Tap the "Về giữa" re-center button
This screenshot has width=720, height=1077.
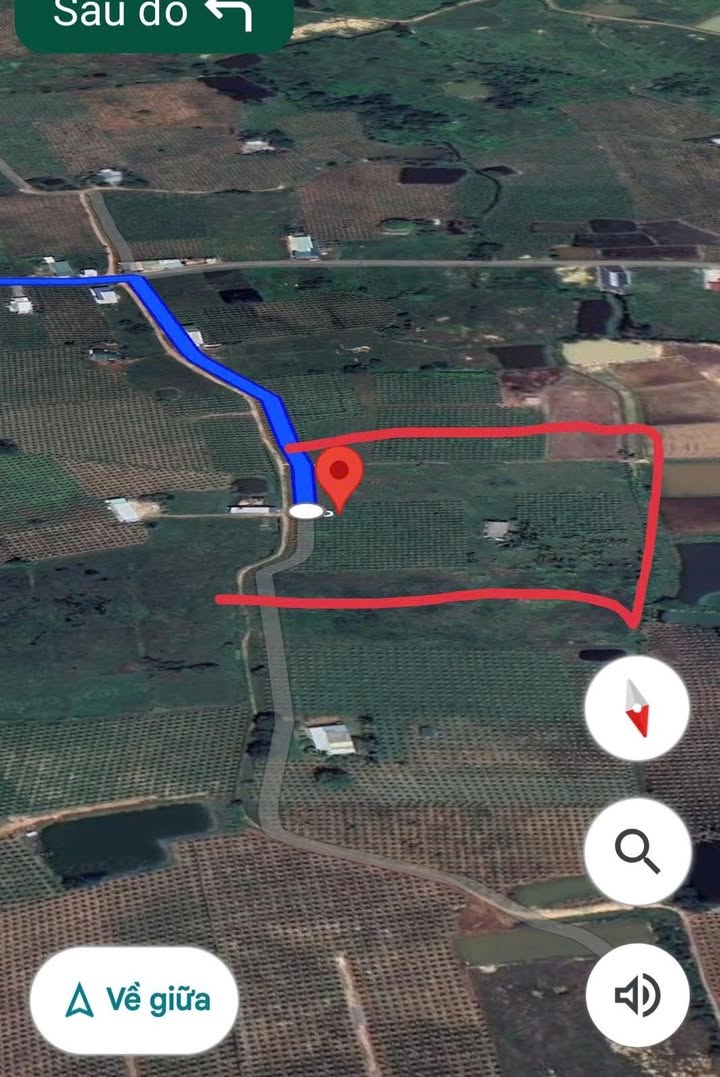134,999
